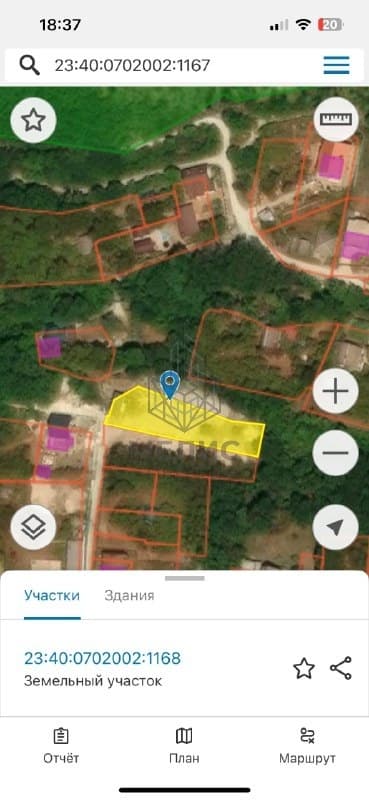Open the map favorites star
This screenshot has height=800, width=369.
(33, 120)
